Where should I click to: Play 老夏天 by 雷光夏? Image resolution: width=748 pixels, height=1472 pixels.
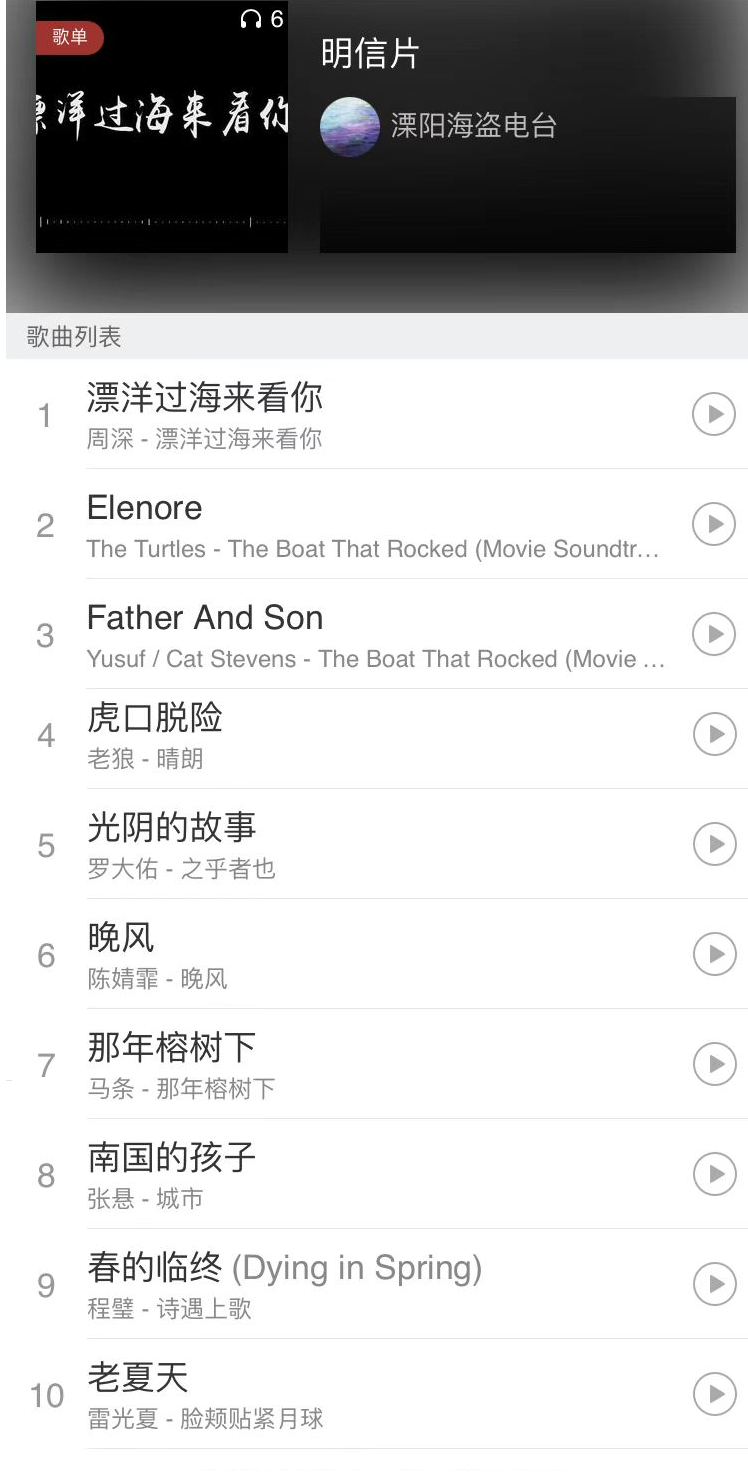[713, 1395]
